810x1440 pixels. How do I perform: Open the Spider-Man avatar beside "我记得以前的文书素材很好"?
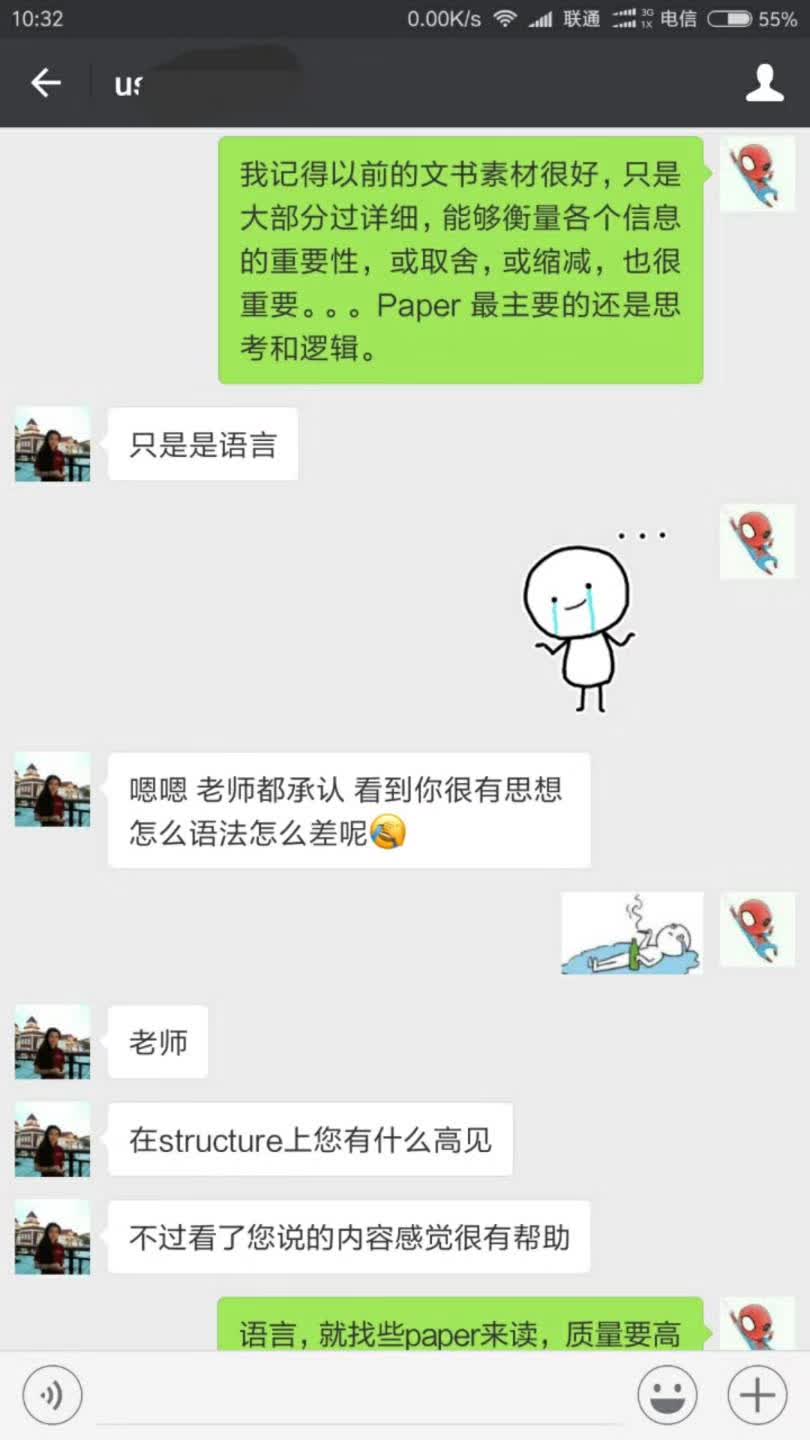(x=757, y=174)
